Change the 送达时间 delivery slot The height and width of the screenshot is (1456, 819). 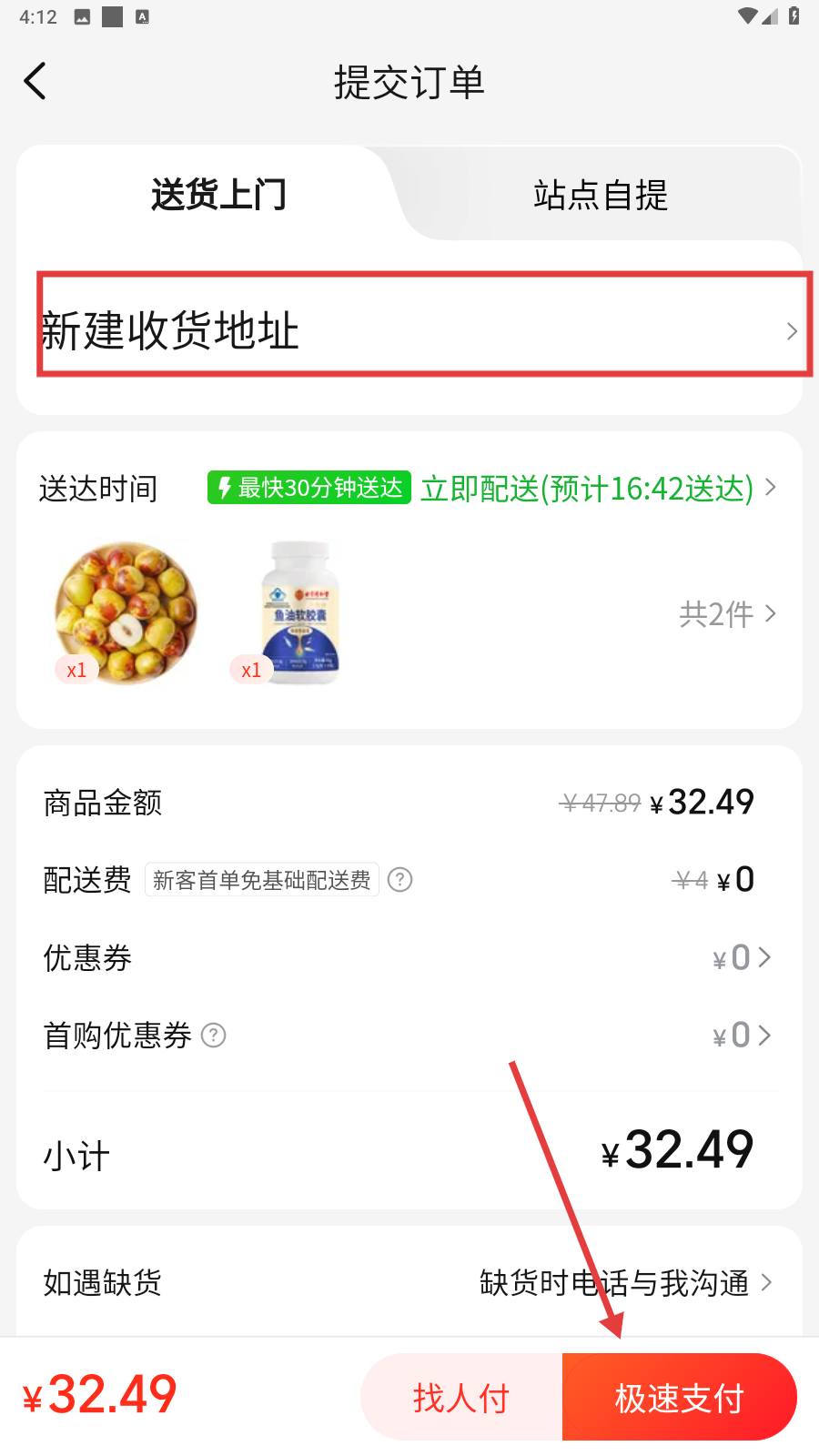[596, 489]
